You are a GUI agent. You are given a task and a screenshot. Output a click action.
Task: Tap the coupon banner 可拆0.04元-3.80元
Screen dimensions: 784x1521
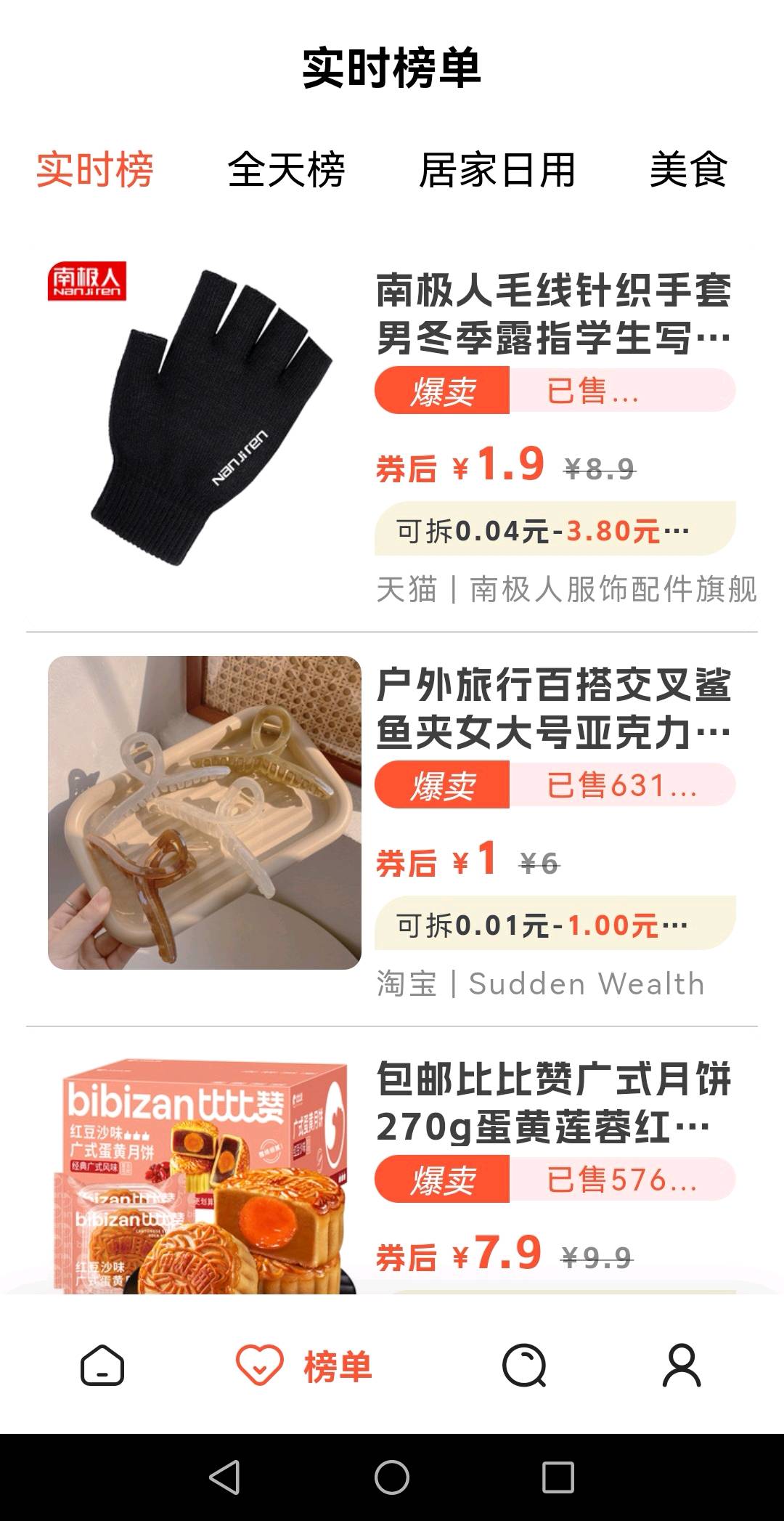point(555,530)
